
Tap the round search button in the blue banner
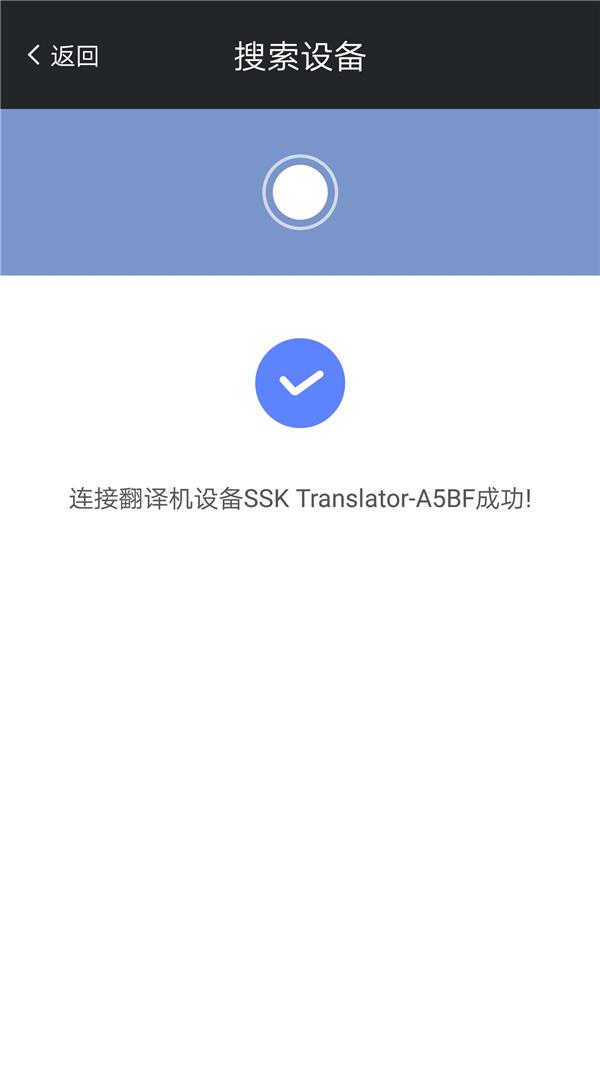pyautogui.click(x=300, y=192)
